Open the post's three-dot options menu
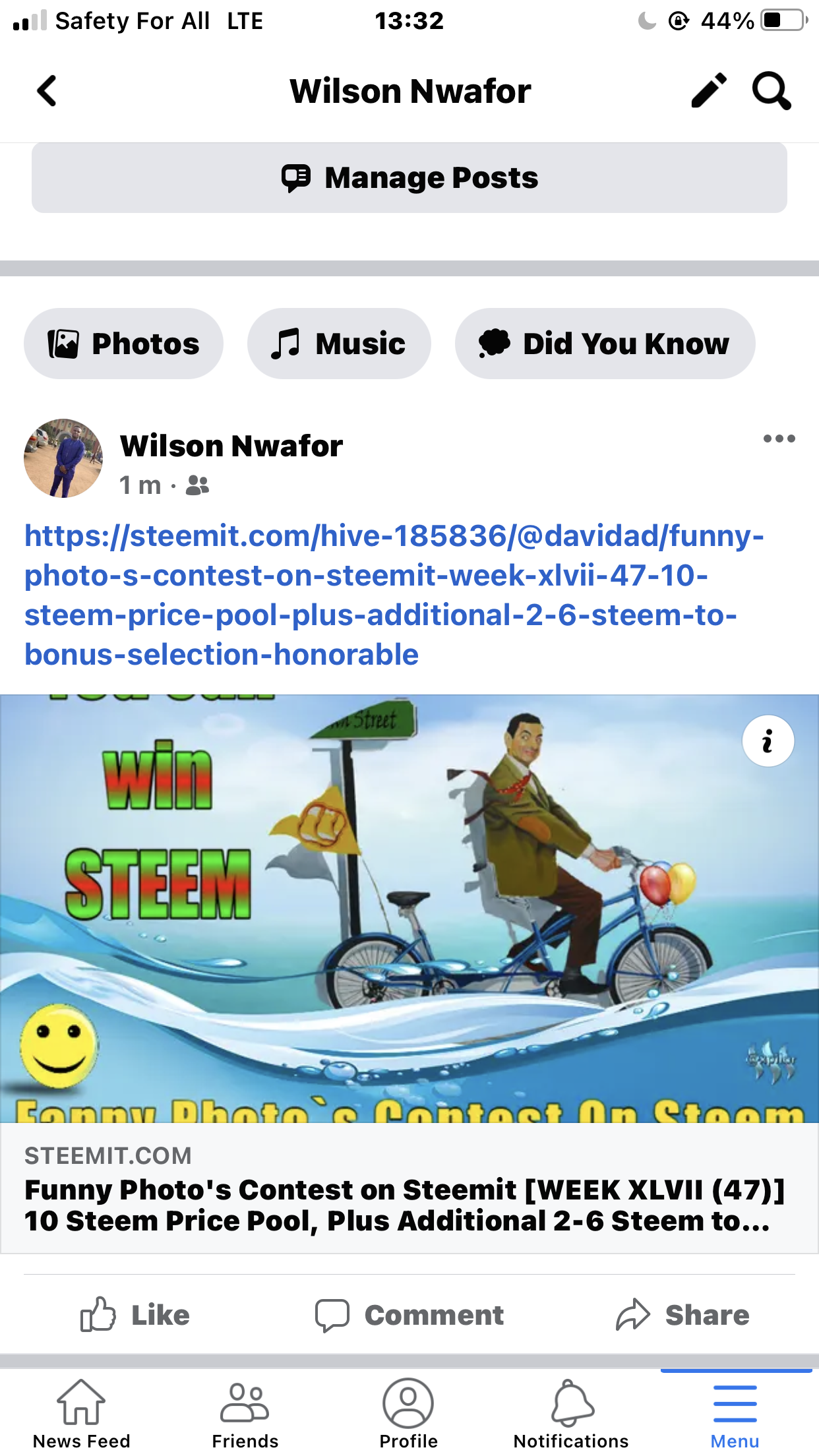 [x=779, y=439]
